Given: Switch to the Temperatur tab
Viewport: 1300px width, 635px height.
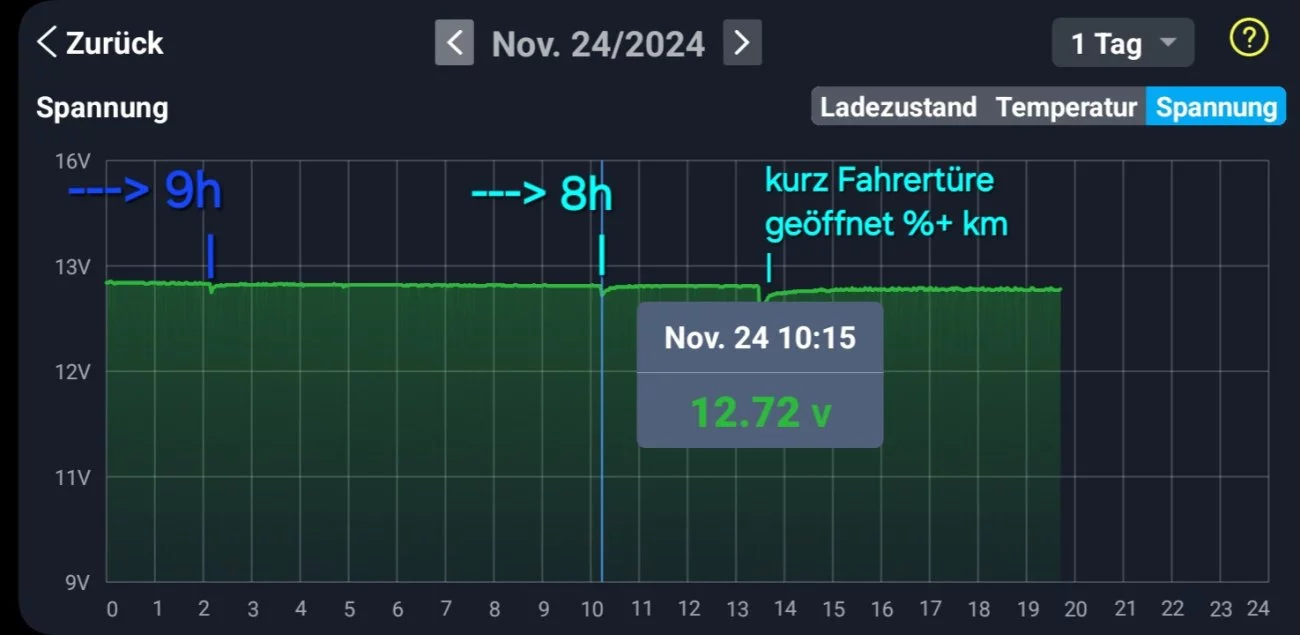Looking at the screenshot, I should click(x=1066, y=107).
